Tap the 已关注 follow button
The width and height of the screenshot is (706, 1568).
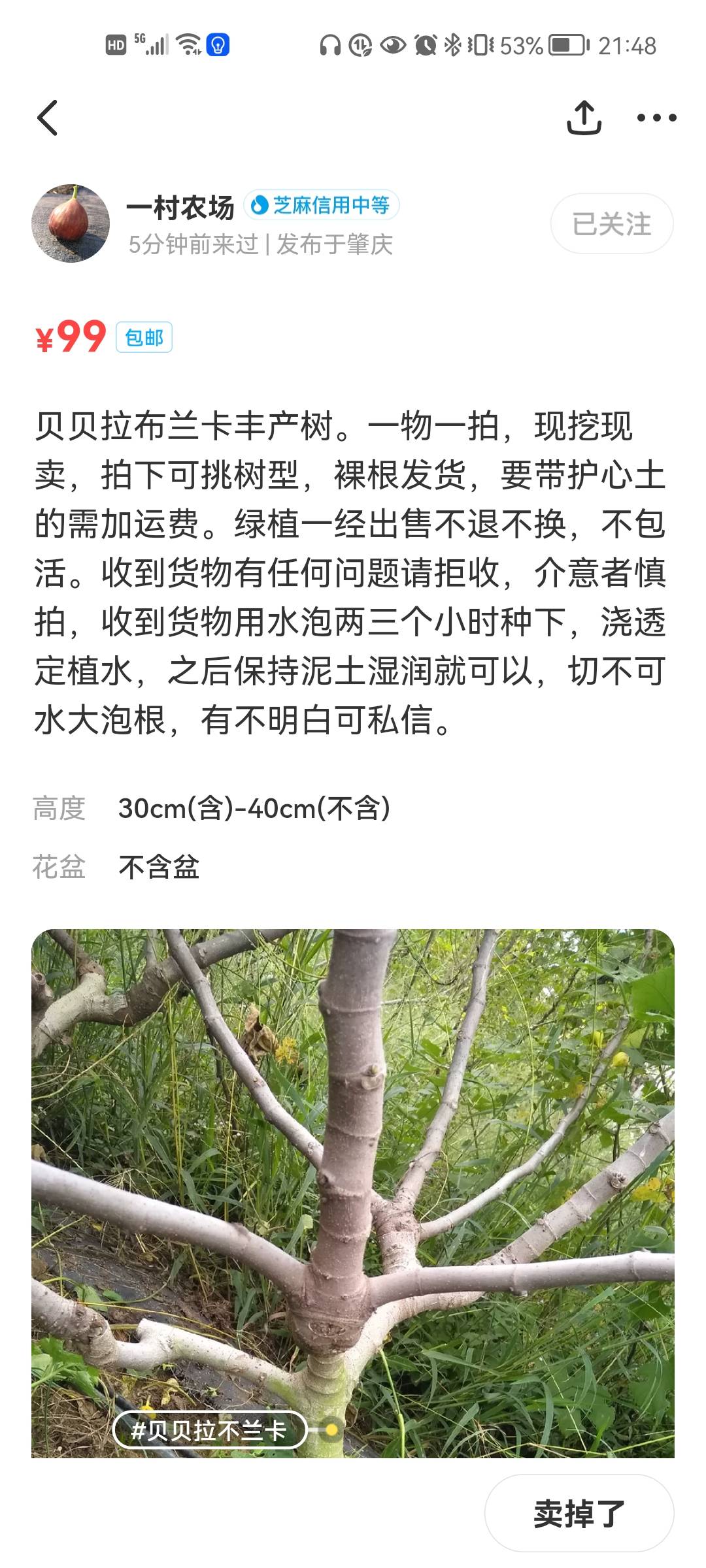click(x=612, y=223)
